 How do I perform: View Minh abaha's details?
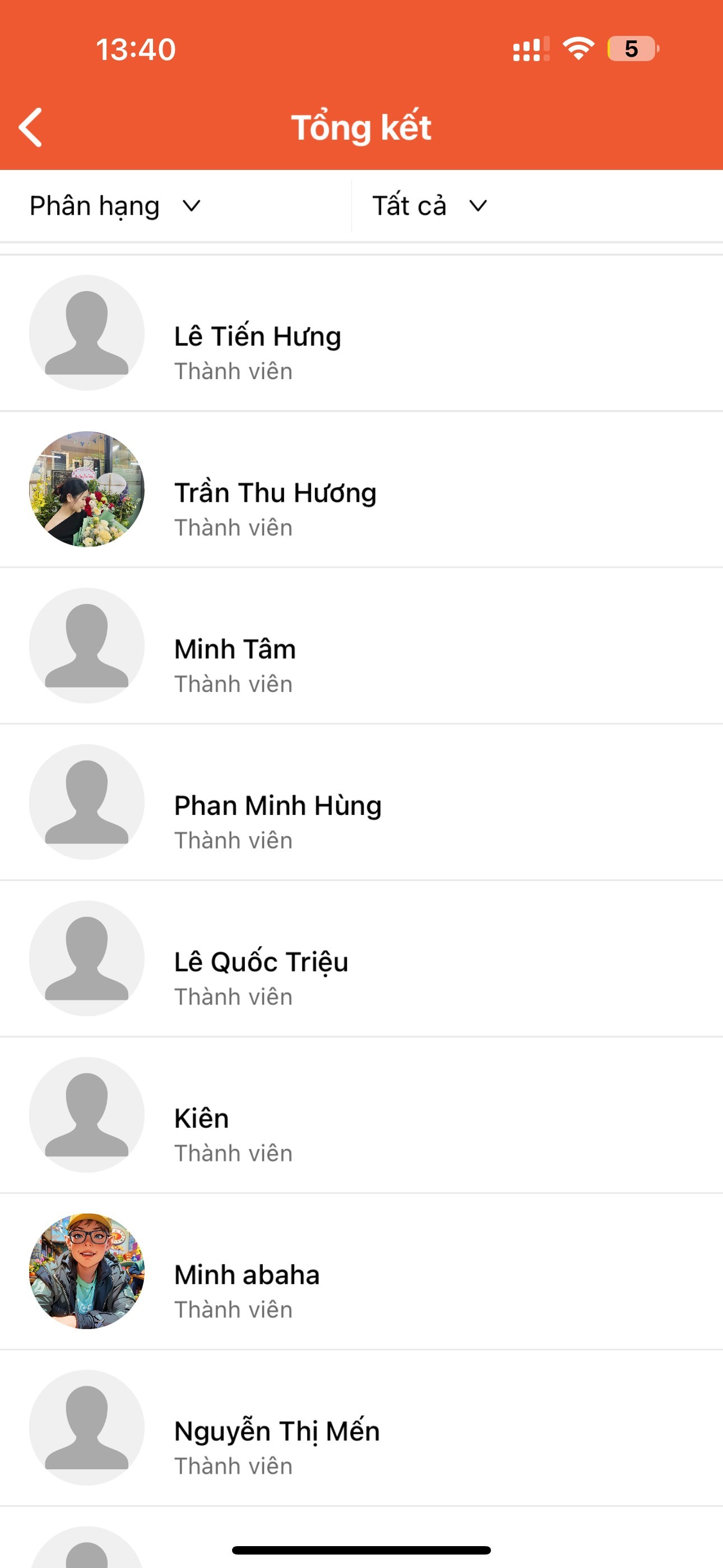tap(247, 1275)
